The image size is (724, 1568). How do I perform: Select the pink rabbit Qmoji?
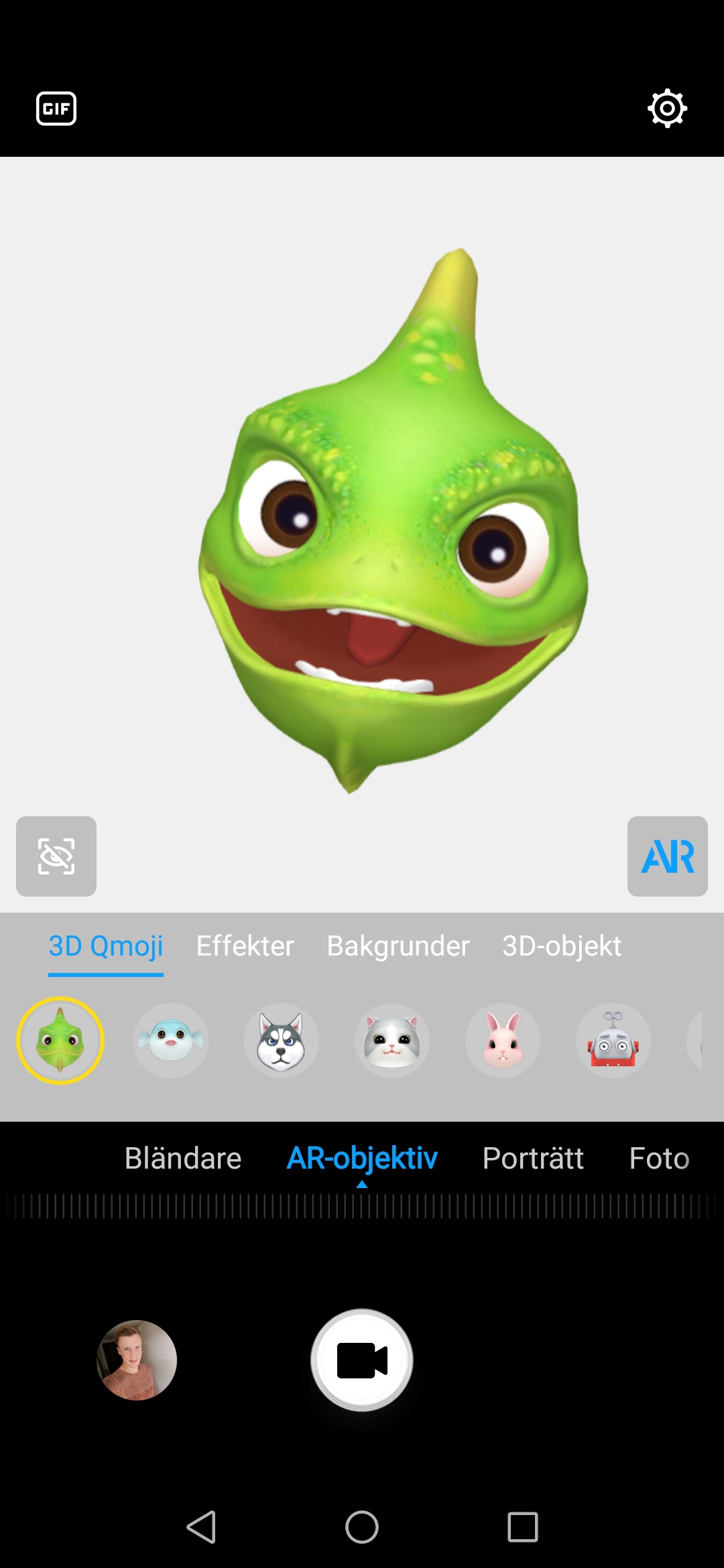(503, 1041)
